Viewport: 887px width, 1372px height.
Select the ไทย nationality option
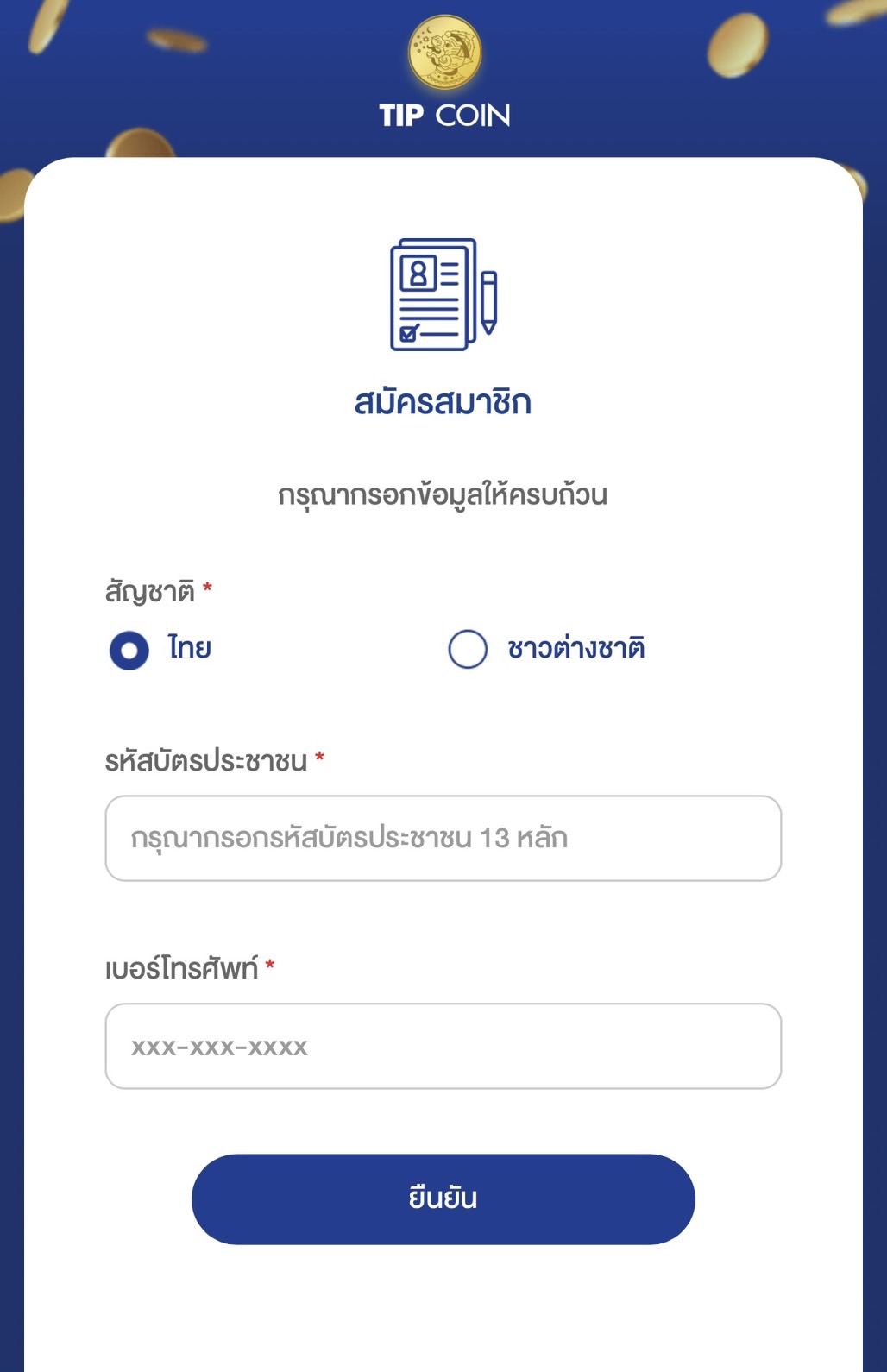[129, 650]
